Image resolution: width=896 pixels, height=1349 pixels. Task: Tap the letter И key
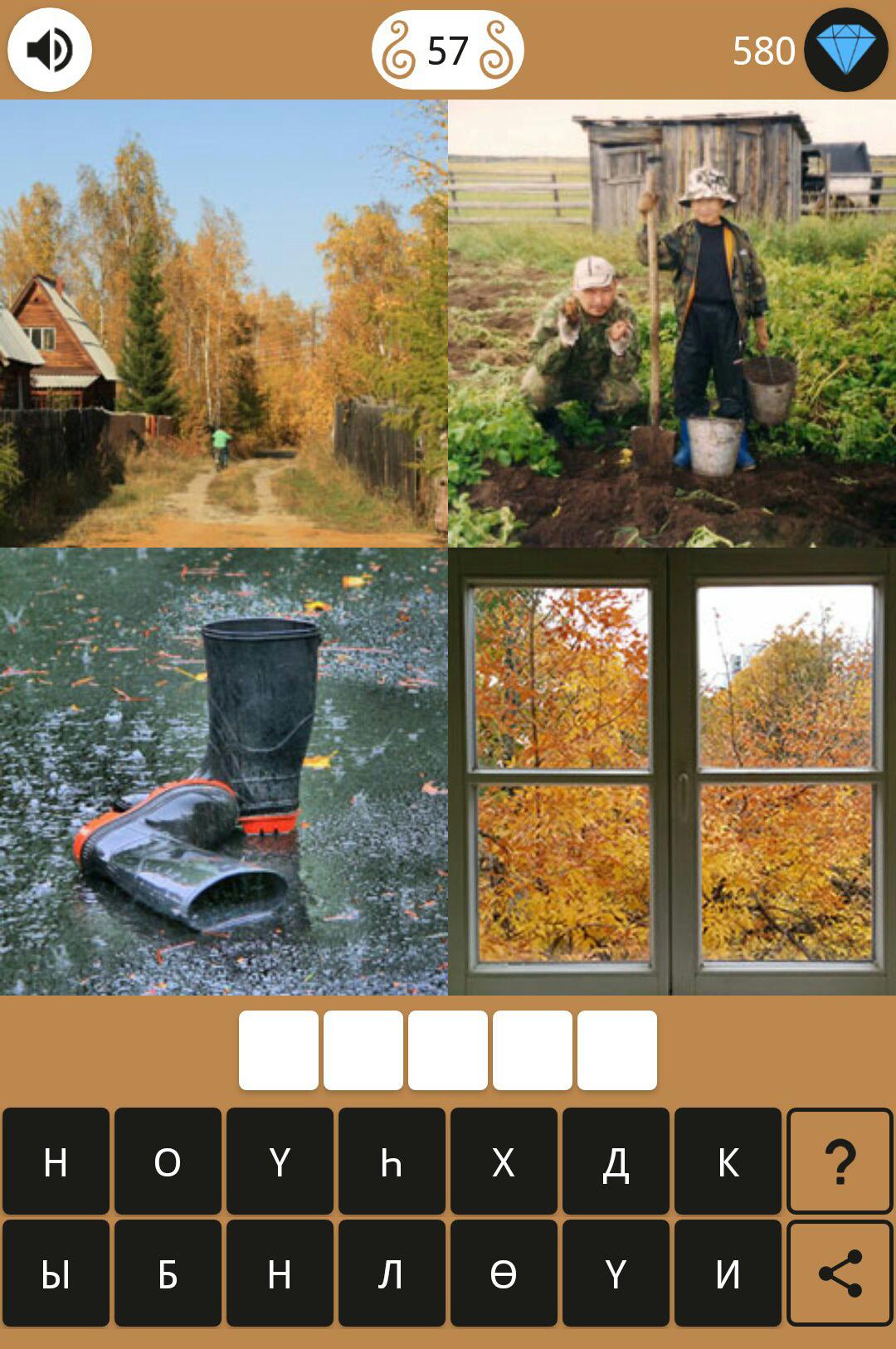(x=728, y=1274)
